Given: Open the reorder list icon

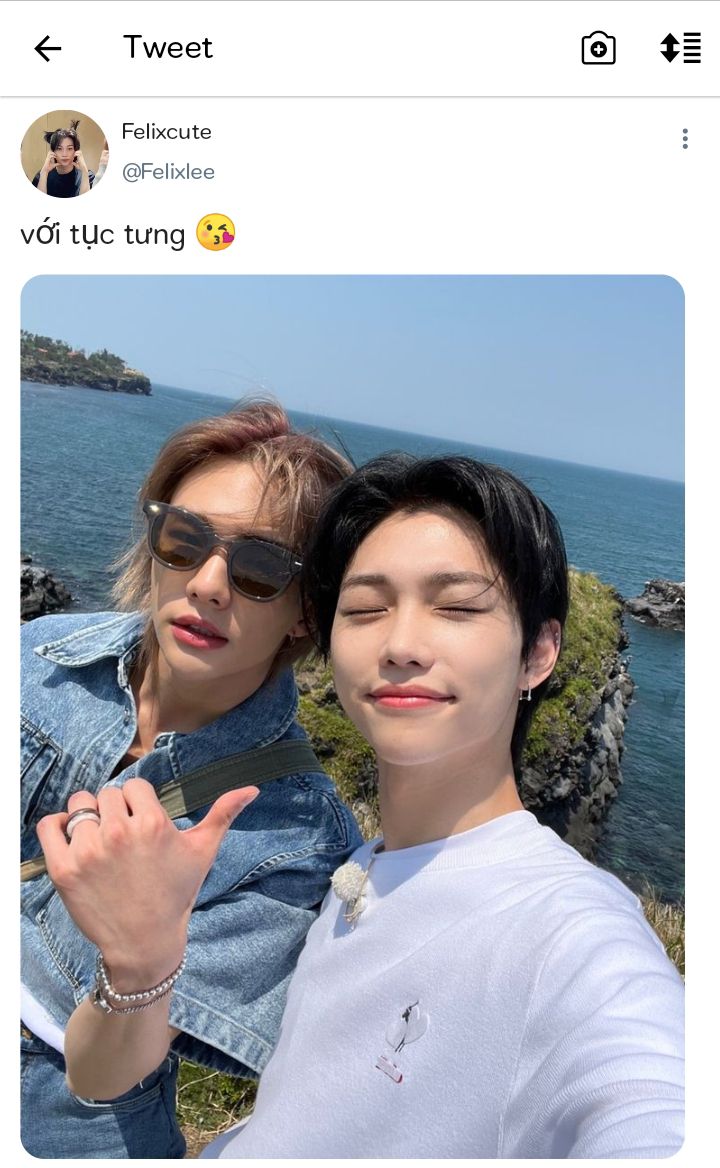Looking at the screenshot, I should tap(680, 48).
